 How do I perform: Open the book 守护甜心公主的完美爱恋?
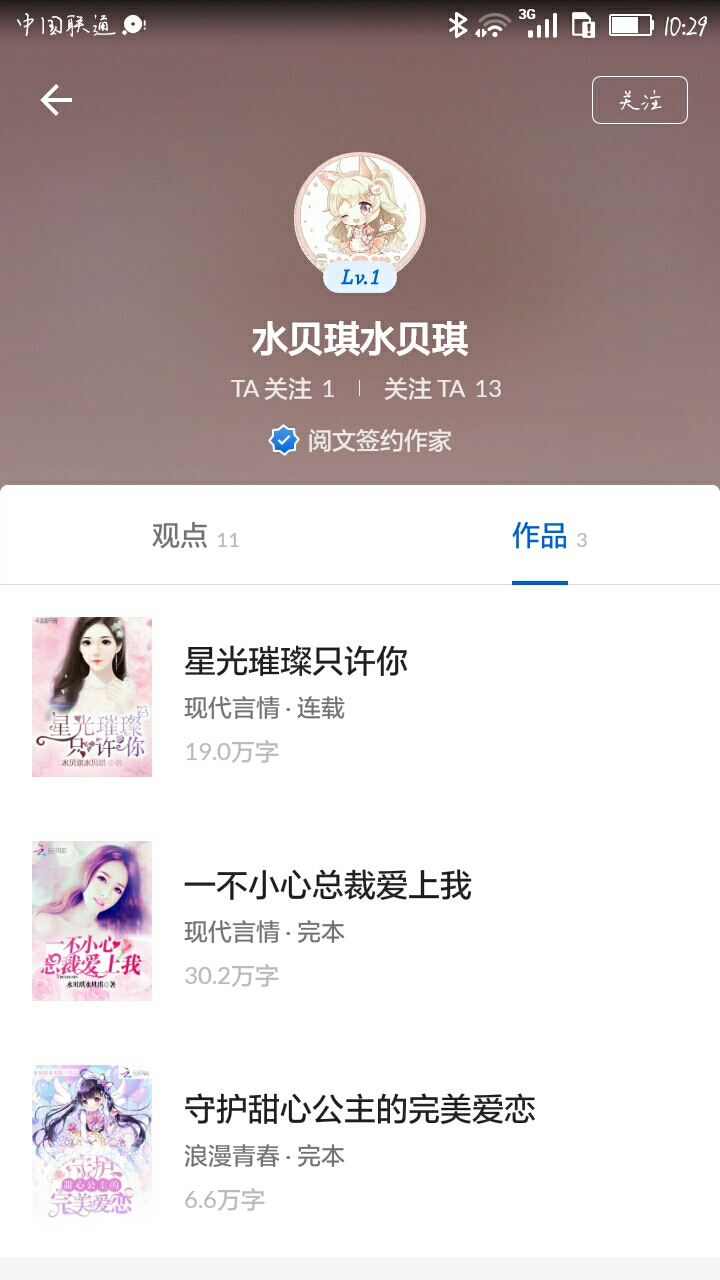(x=360, y=1109)
